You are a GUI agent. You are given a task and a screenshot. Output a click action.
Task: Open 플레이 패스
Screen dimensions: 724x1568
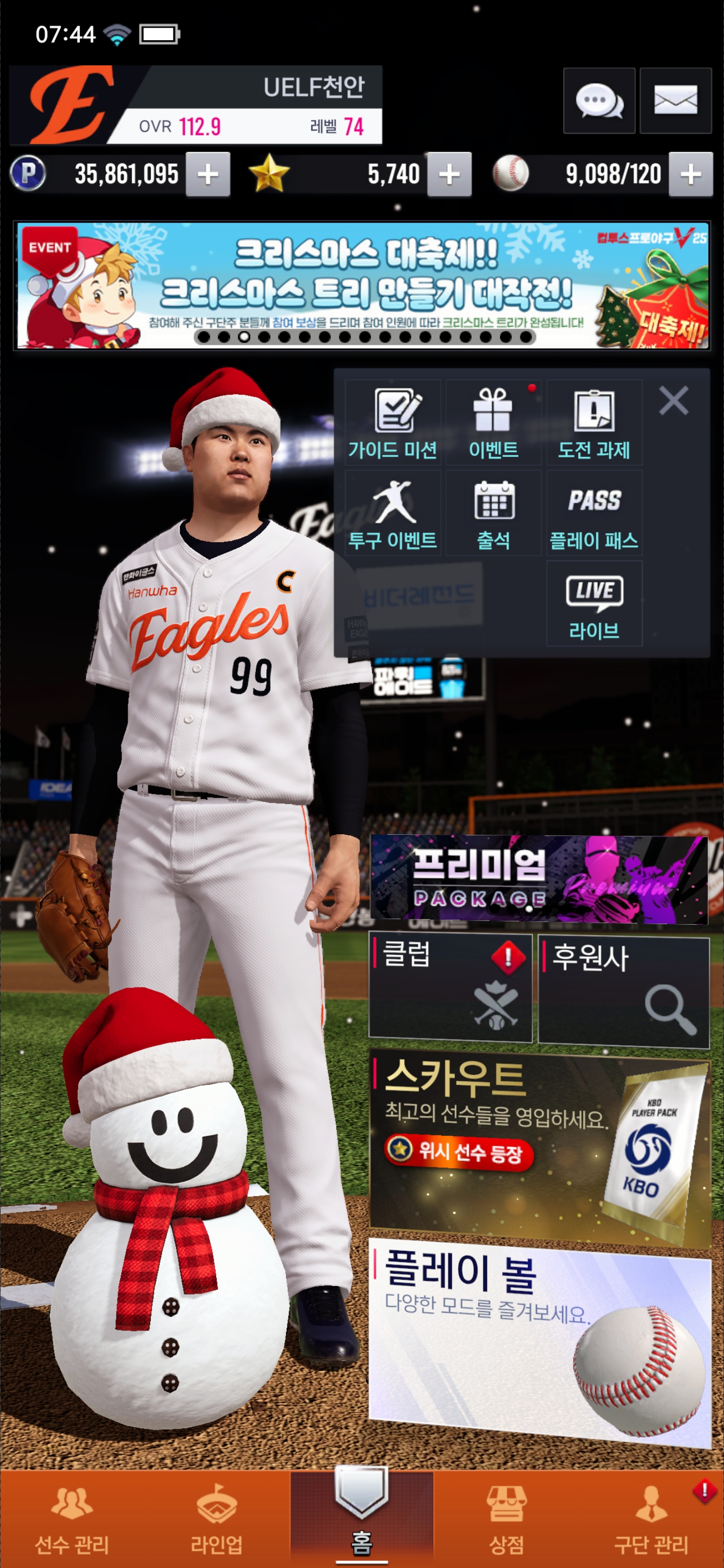pyautogui.click(x=594, y=513)
